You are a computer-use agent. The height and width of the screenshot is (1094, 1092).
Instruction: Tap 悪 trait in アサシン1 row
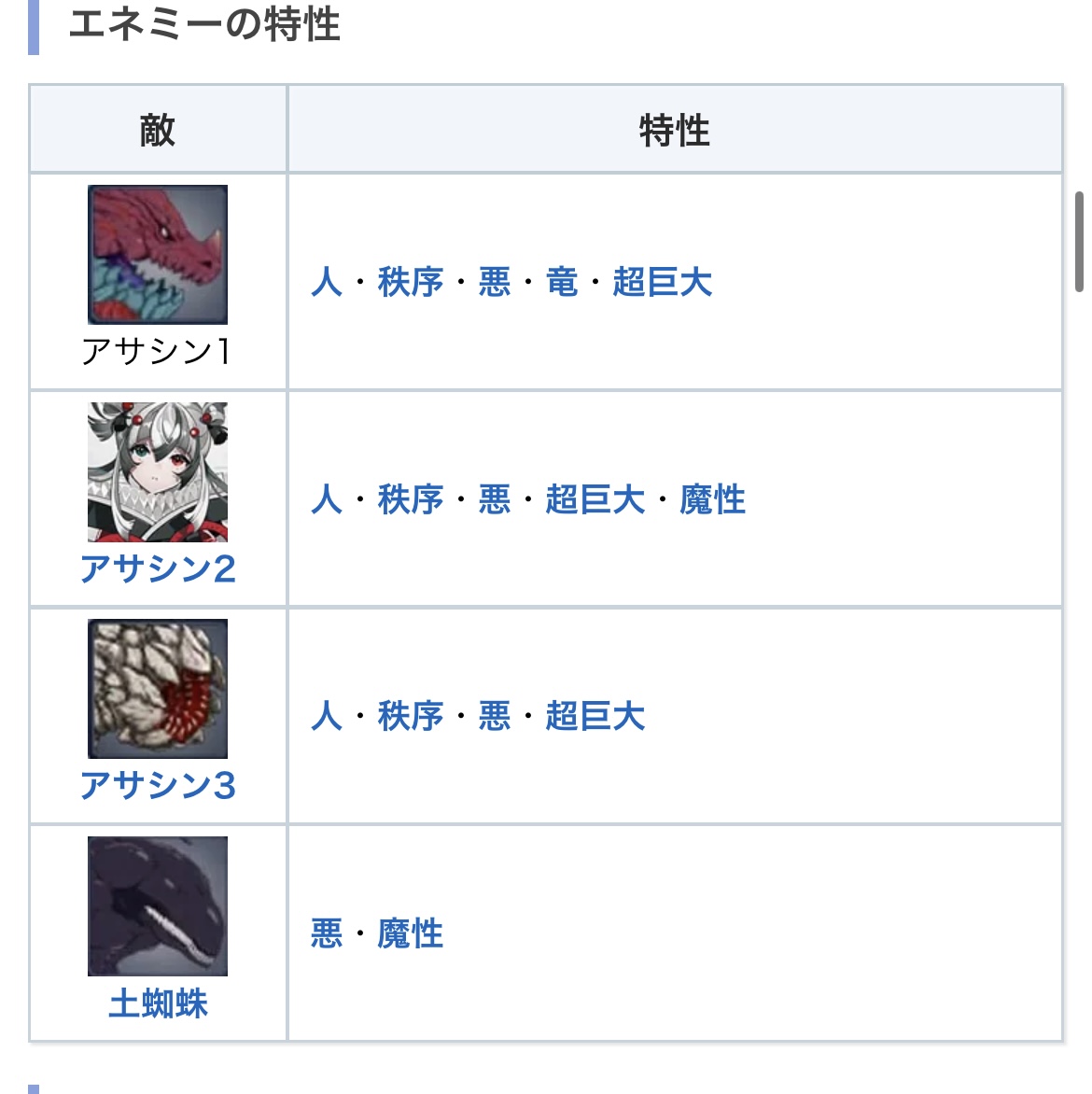pyautogui.click(x=495, y=282)
